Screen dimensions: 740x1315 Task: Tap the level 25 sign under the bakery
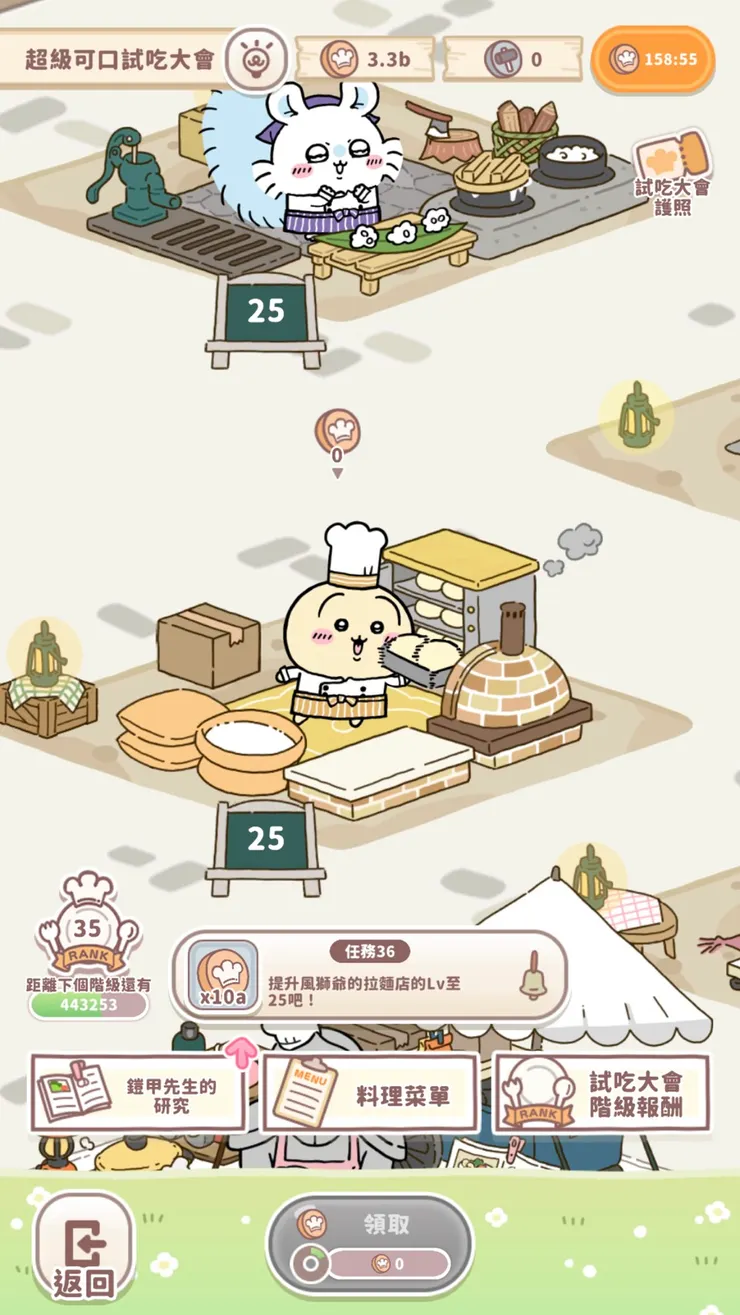pyautogui.click(x=266, y=839)
